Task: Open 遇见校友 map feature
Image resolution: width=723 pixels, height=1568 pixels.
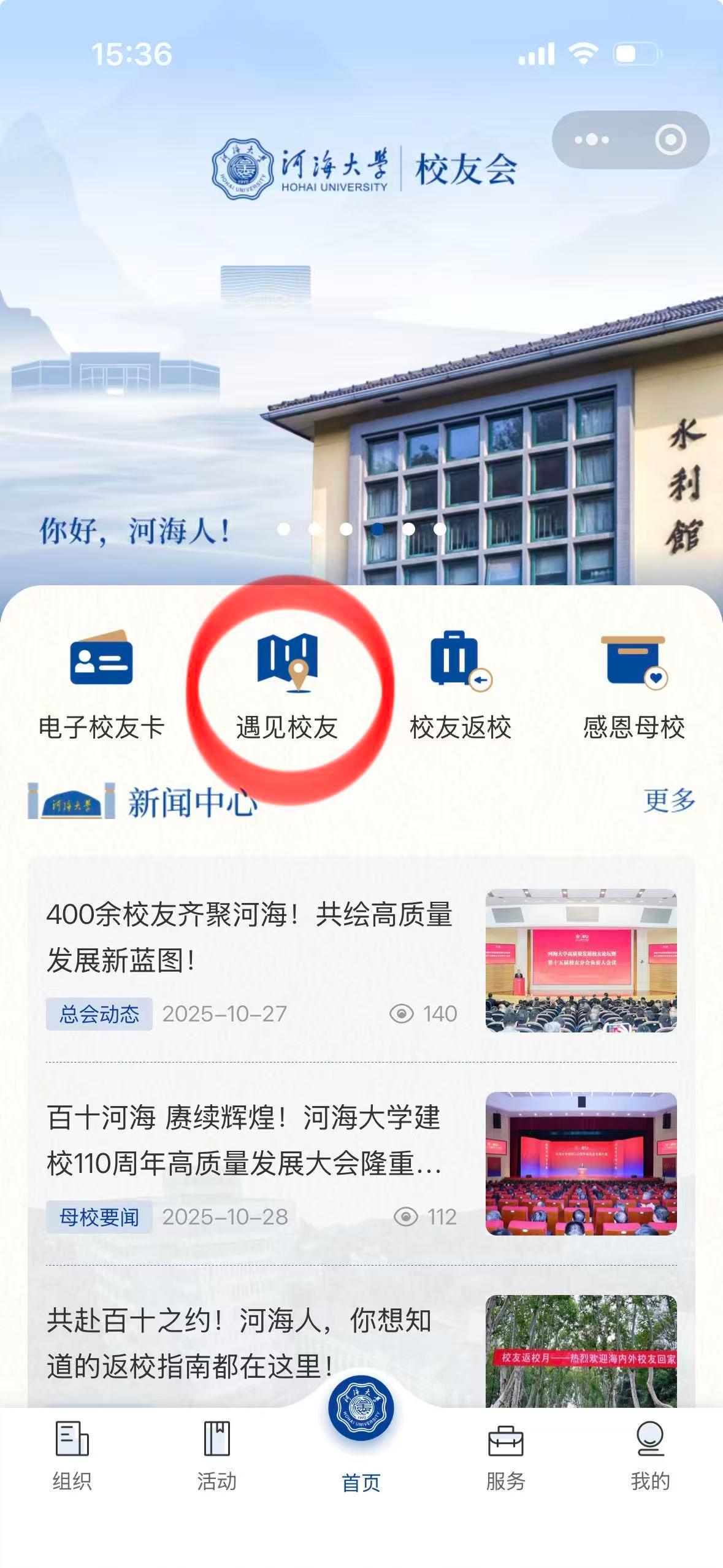Action: tap(287, 684)
